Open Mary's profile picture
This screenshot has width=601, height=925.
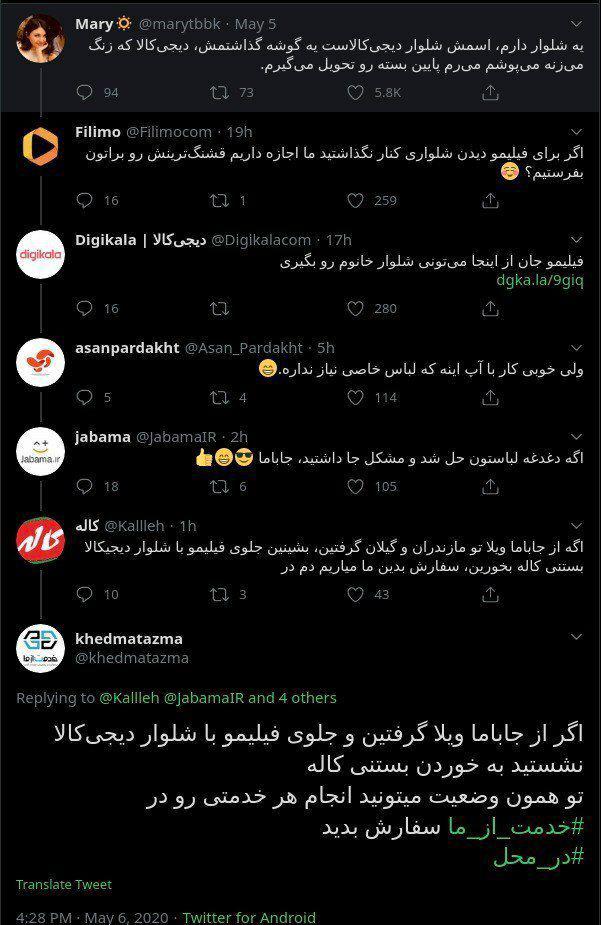click(41, 38)
